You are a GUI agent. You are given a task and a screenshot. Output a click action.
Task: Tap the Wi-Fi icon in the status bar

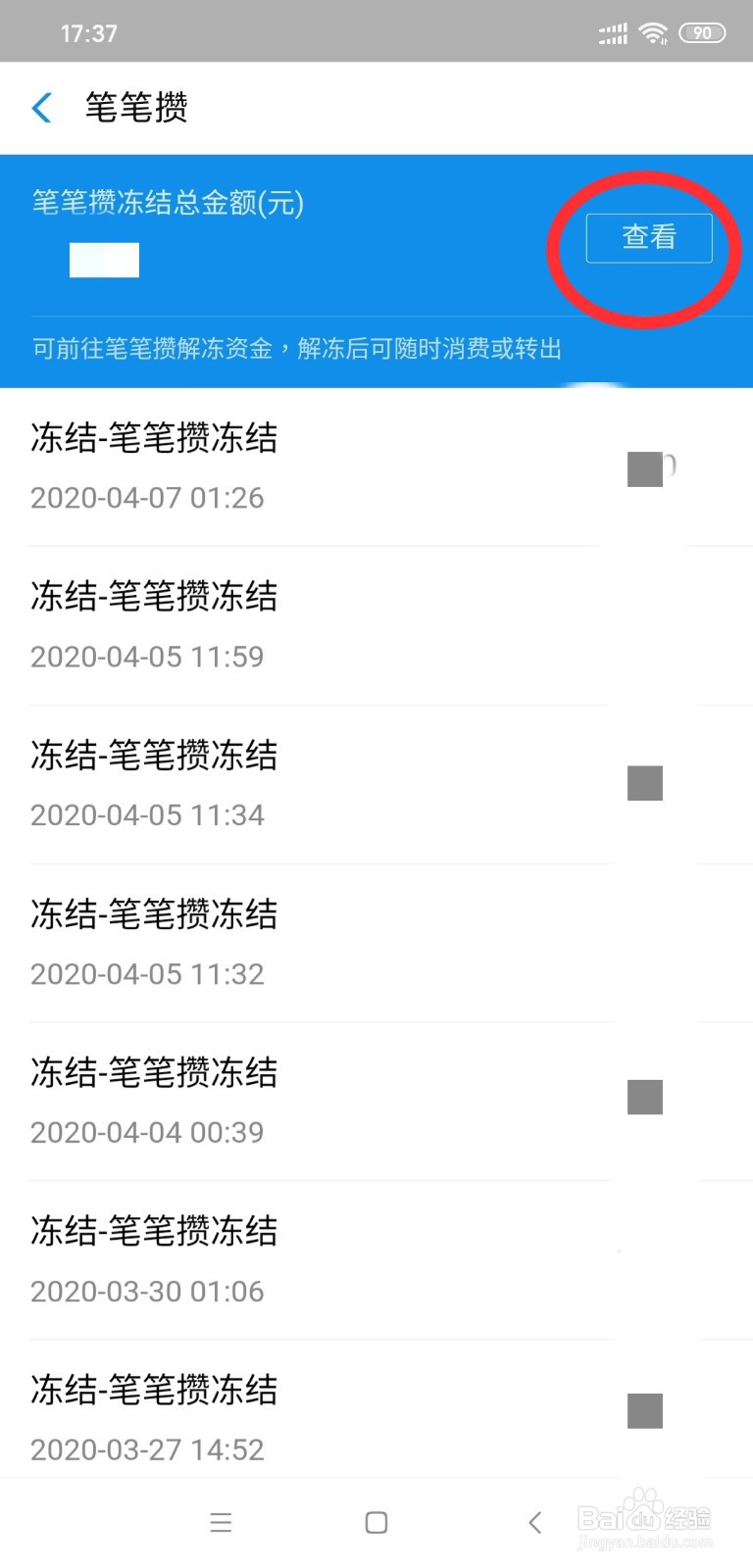(x=653, y=31)
